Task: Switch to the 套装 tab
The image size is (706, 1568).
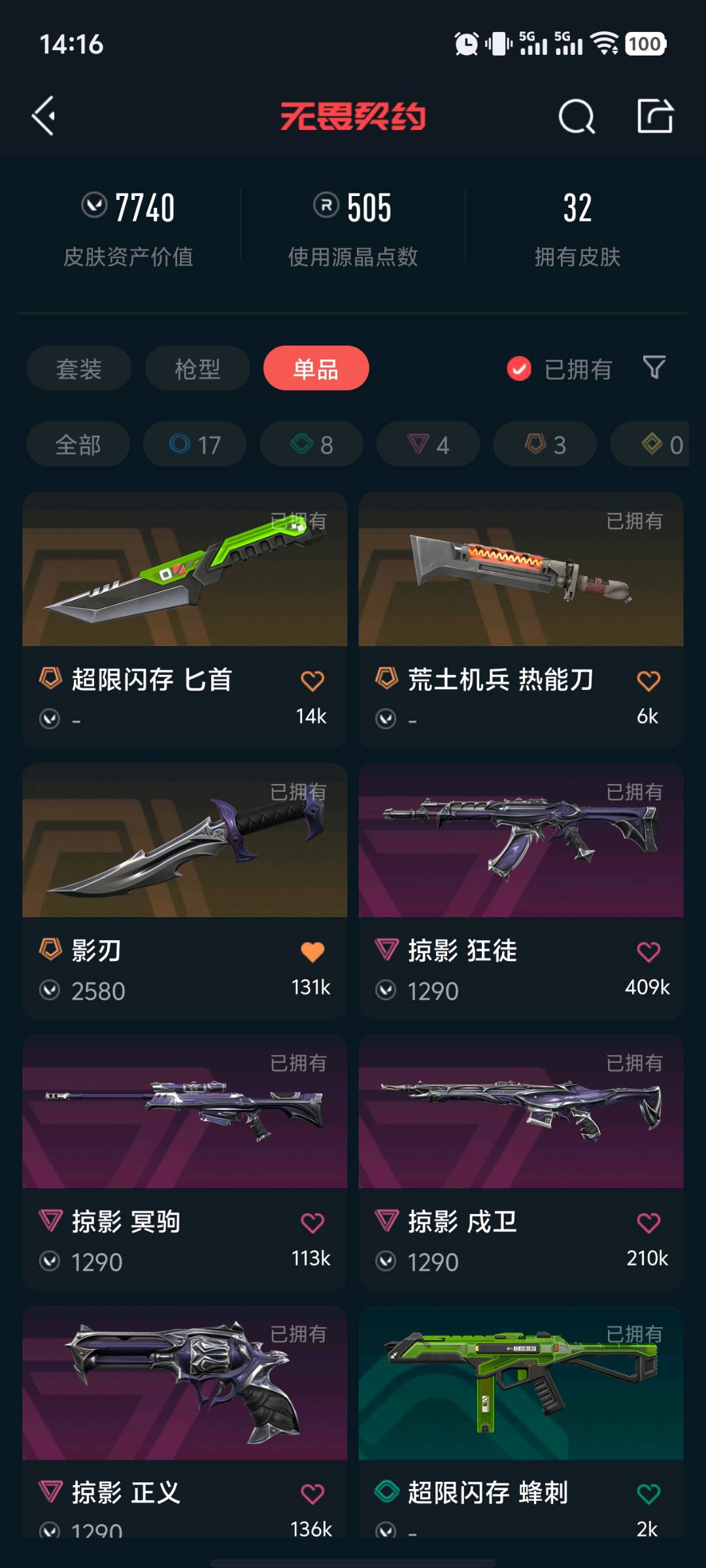Action: 78,368
